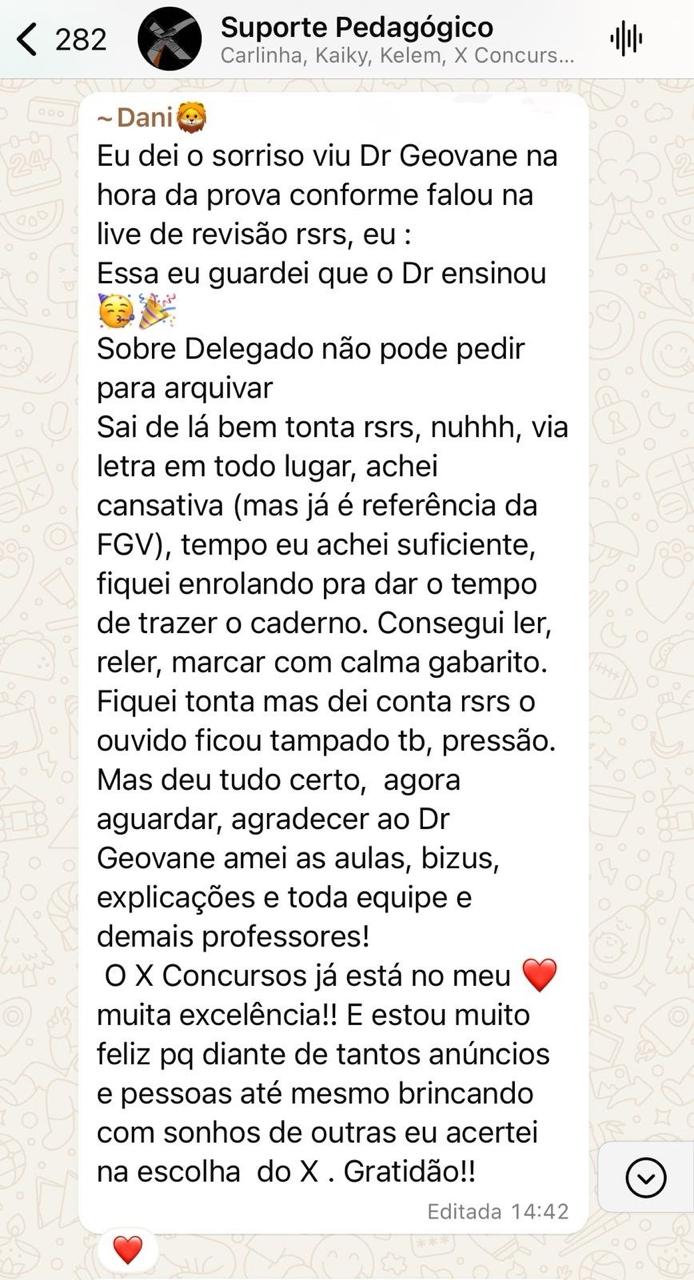View heart reaction under Dani's message
694x1280 pixels.
(128, 1249)
